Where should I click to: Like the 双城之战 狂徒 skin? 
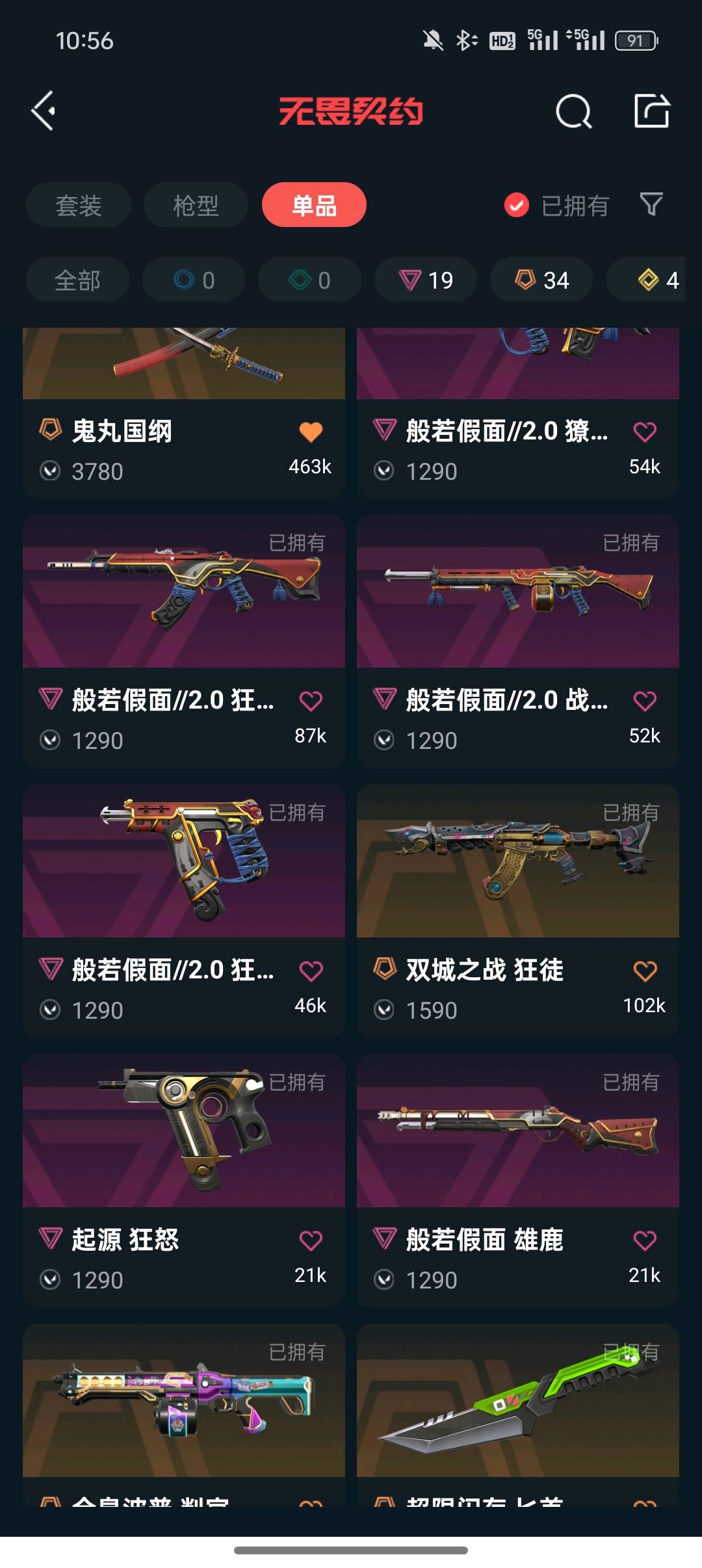tap(645, 971)
